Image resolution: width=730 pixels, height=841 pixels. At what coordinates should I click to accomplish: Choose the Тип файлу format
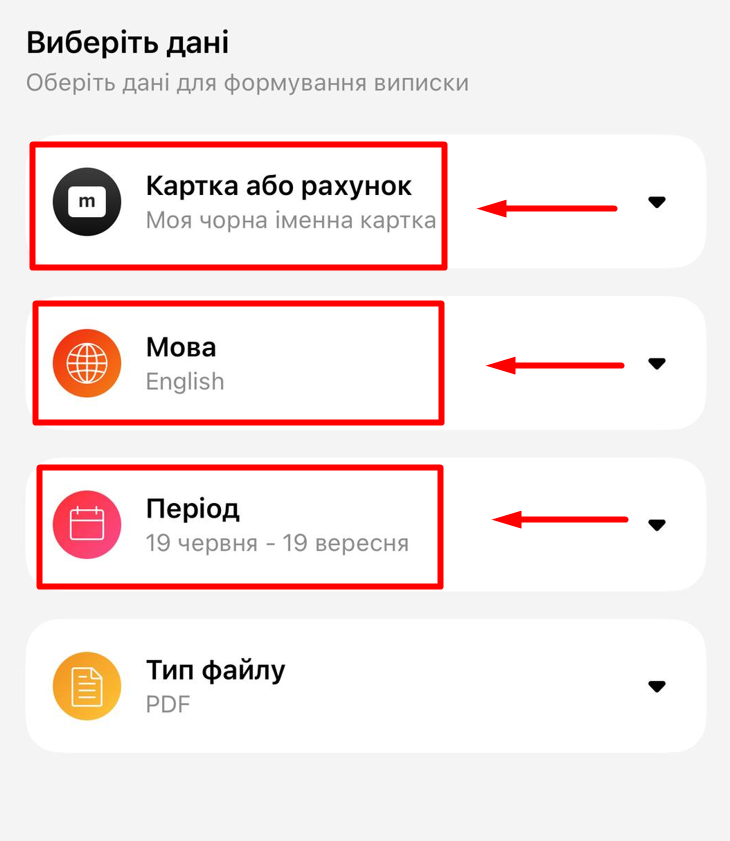pyautogui.click(x=364, y=686)
